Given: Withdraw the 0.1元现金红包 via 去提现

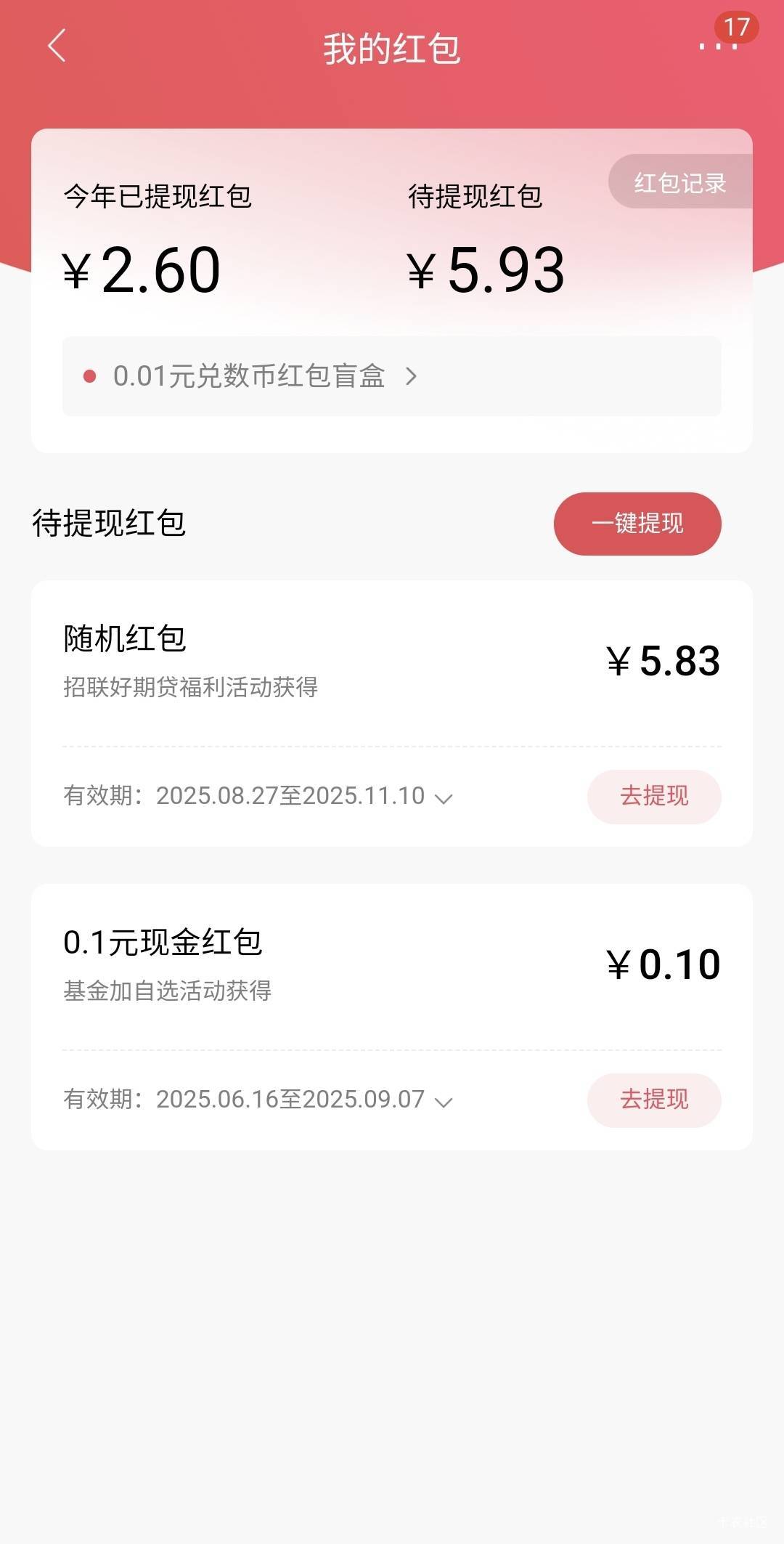Looking at the screenshot, I should (x=654, y=1100).
